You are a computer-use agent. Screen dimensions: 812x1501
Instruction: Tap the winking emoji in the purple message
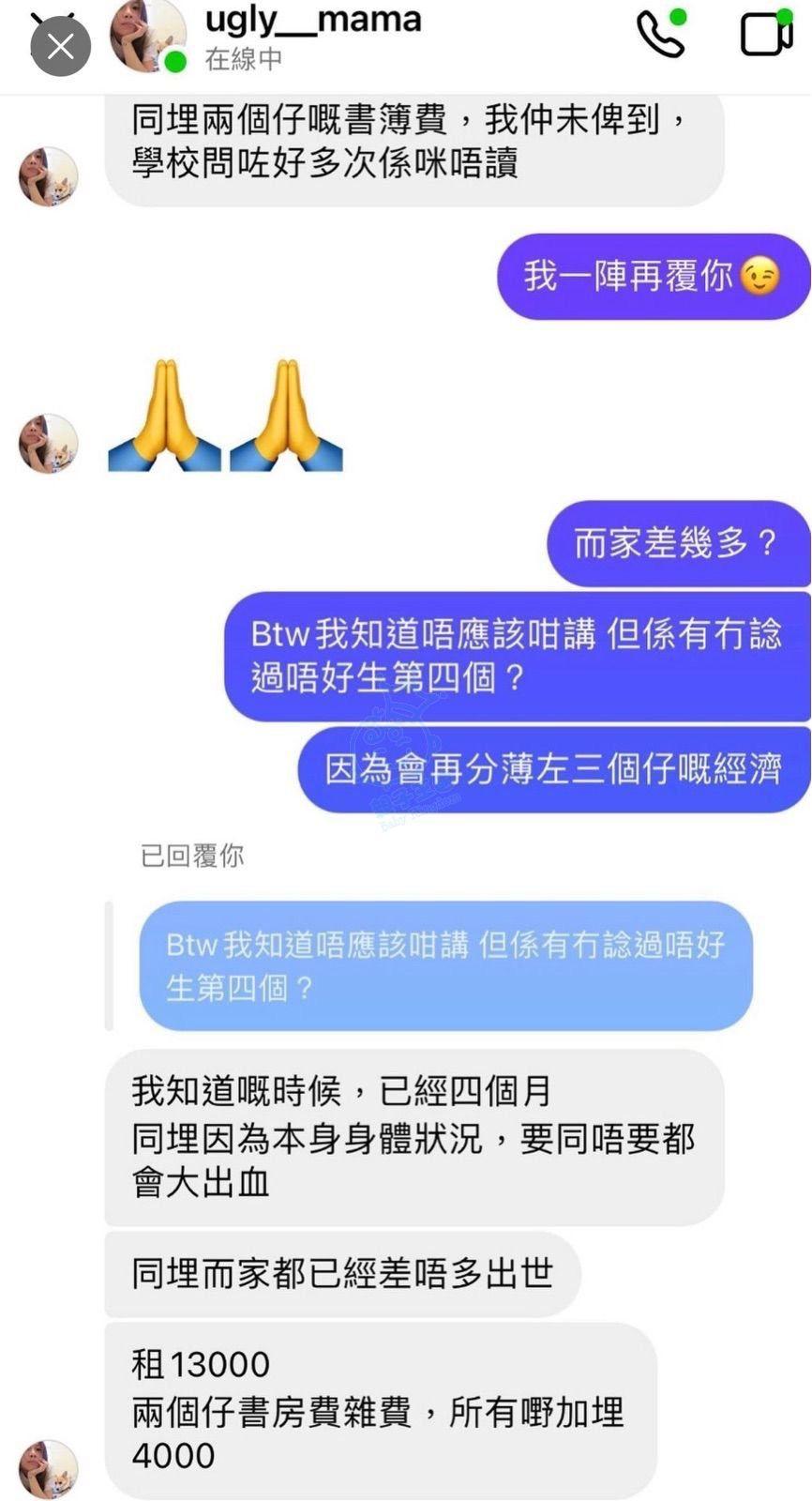click(x=756, y=276)
